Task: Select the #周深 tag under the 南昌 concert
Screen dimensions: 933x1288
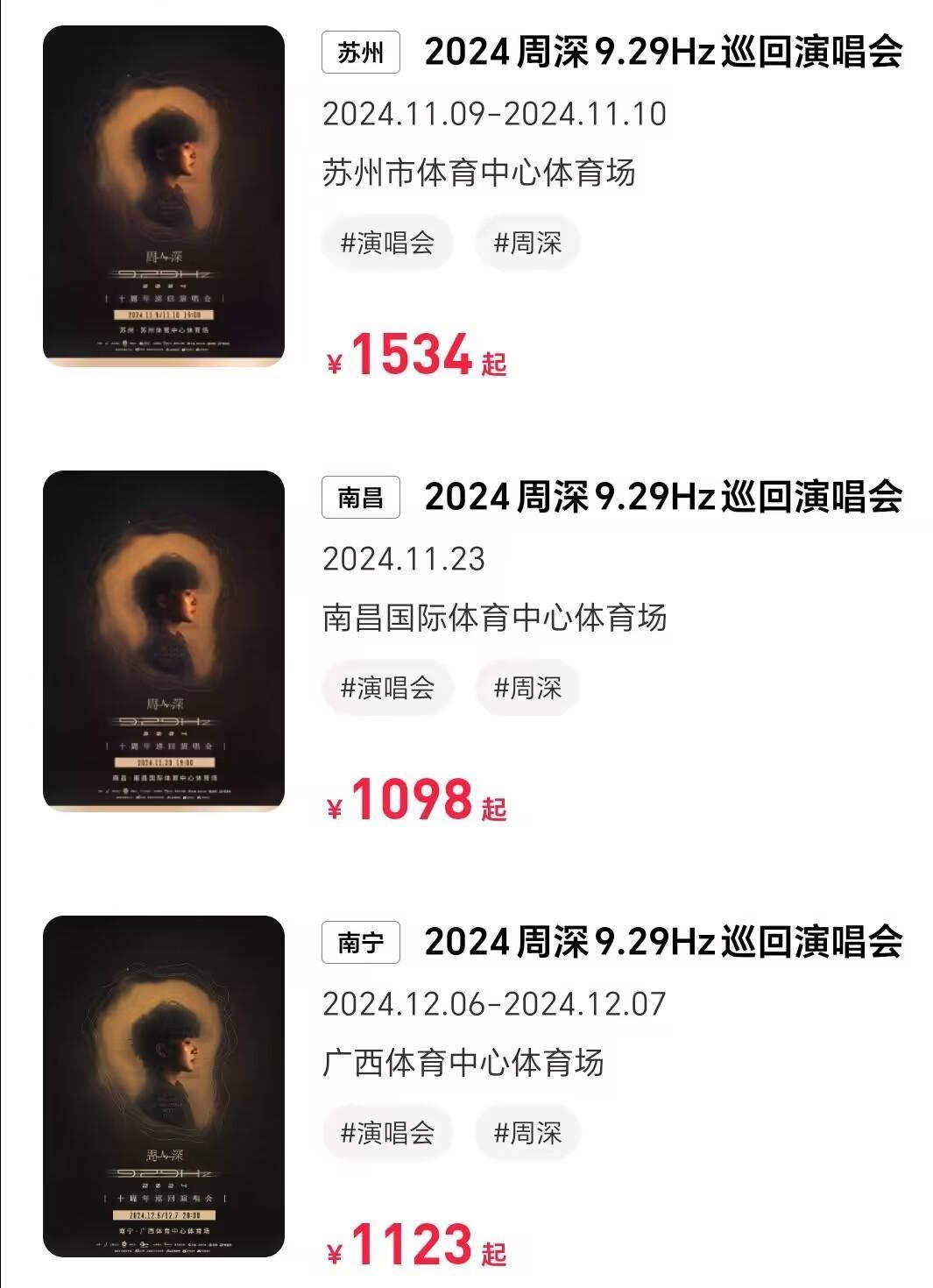Action: pyautogui.click(x=527, y=688)
